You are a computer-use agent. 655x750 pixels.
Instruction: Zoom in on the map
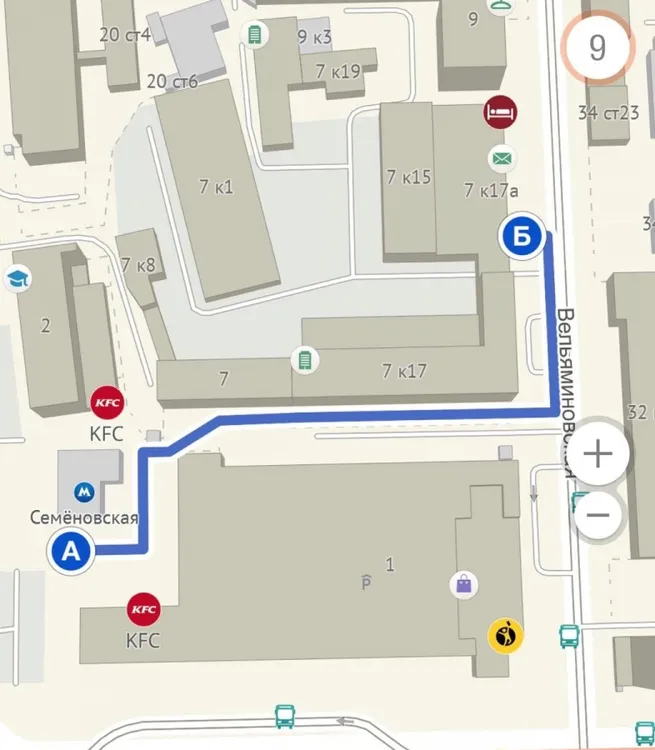[597, 454]
